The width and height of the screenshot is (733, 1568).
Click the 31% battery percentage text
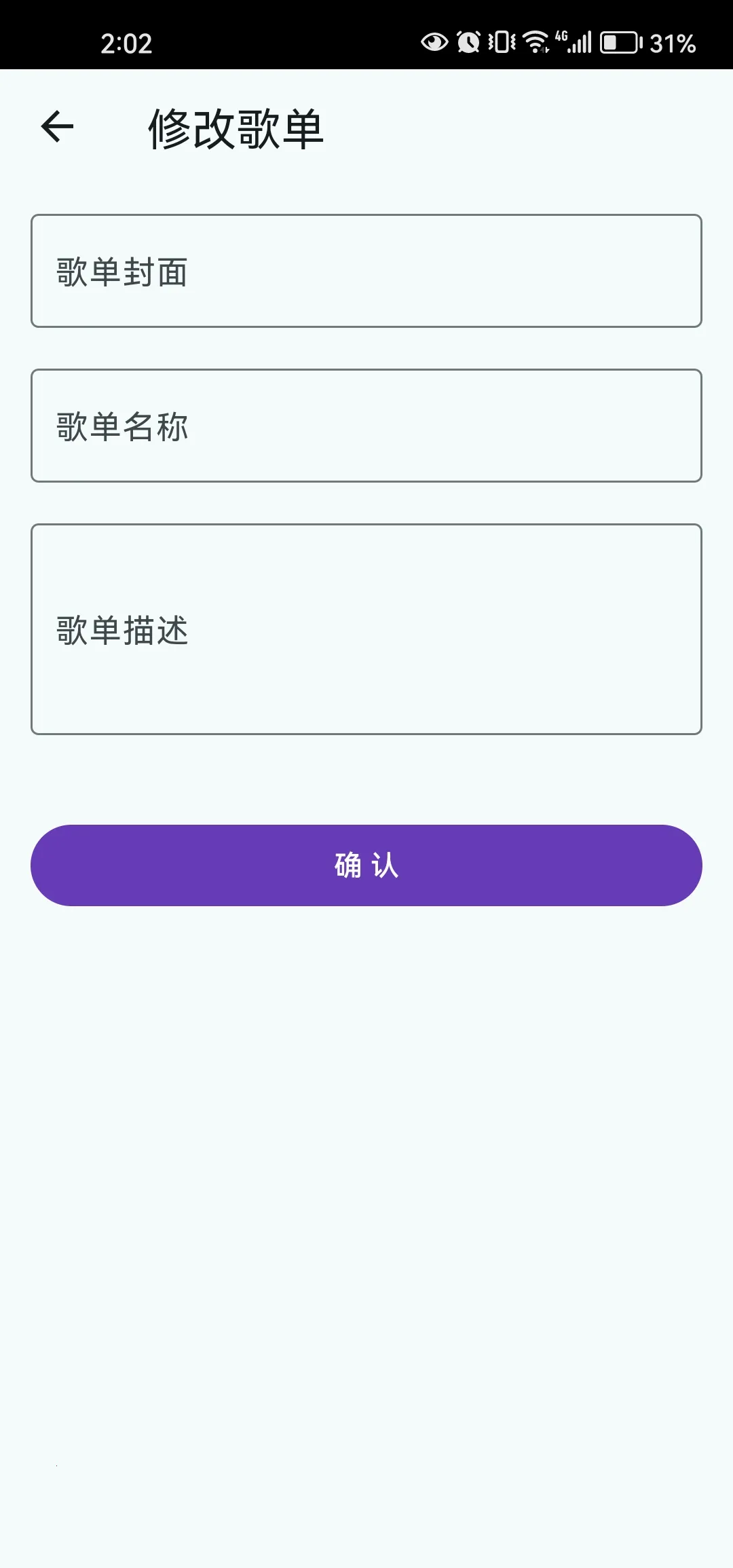click(x=673, y=42)
